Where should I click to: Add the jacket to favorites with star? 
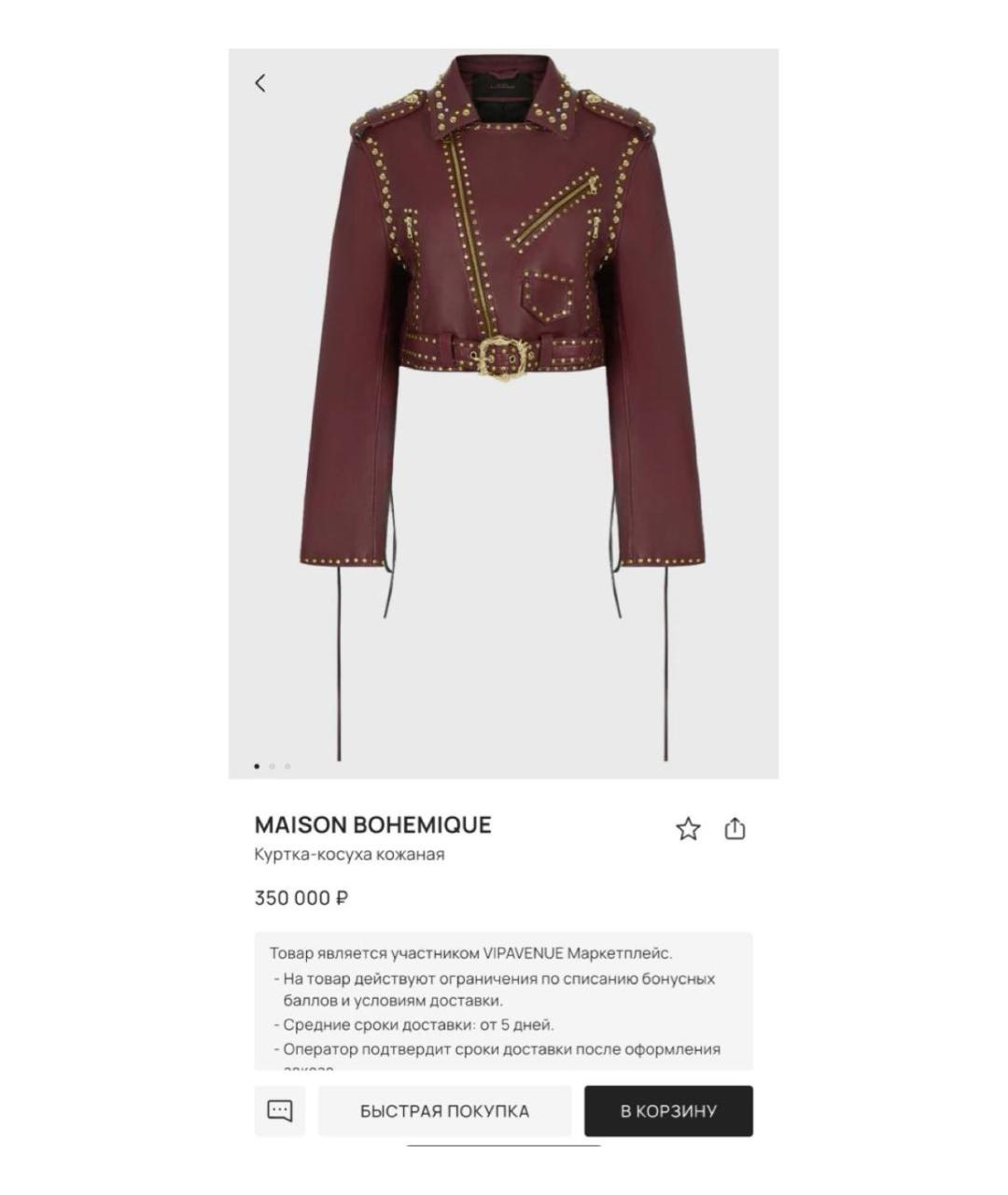[x=688, y=829]
